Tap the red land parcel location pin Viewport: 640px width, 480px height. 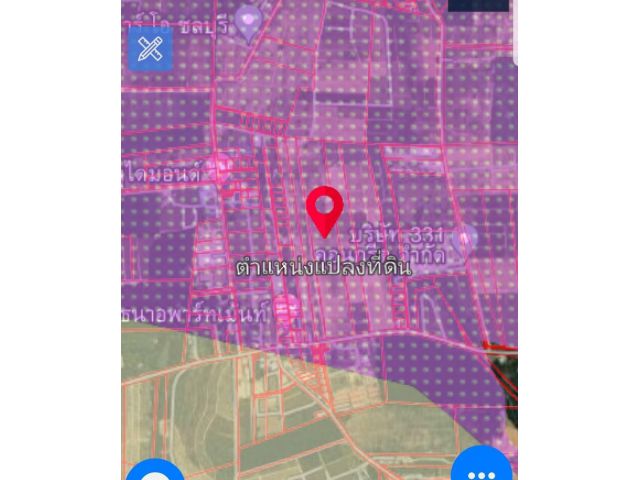click(x=324, y=208)
